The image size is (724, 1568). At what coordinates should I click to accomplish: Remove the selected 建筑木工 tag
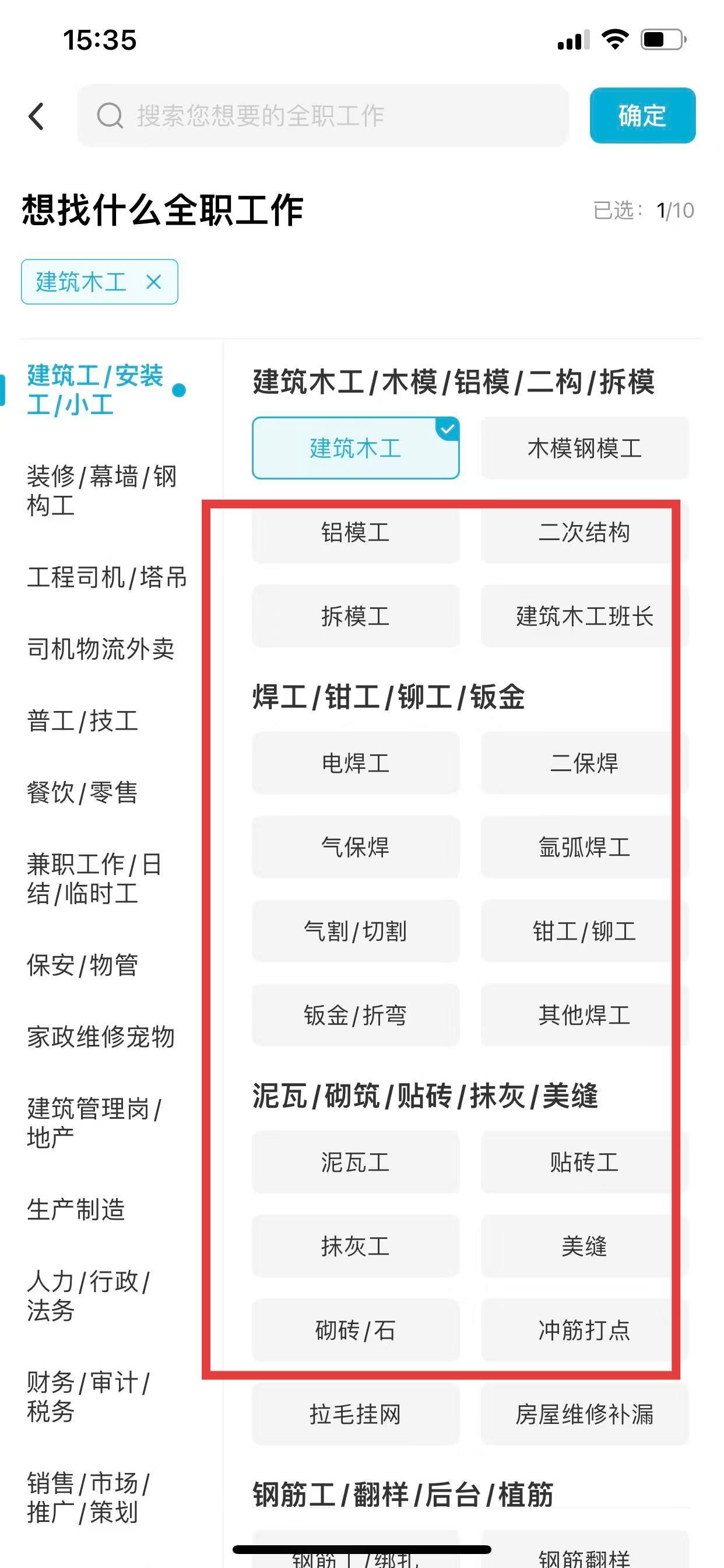[154, 282]
